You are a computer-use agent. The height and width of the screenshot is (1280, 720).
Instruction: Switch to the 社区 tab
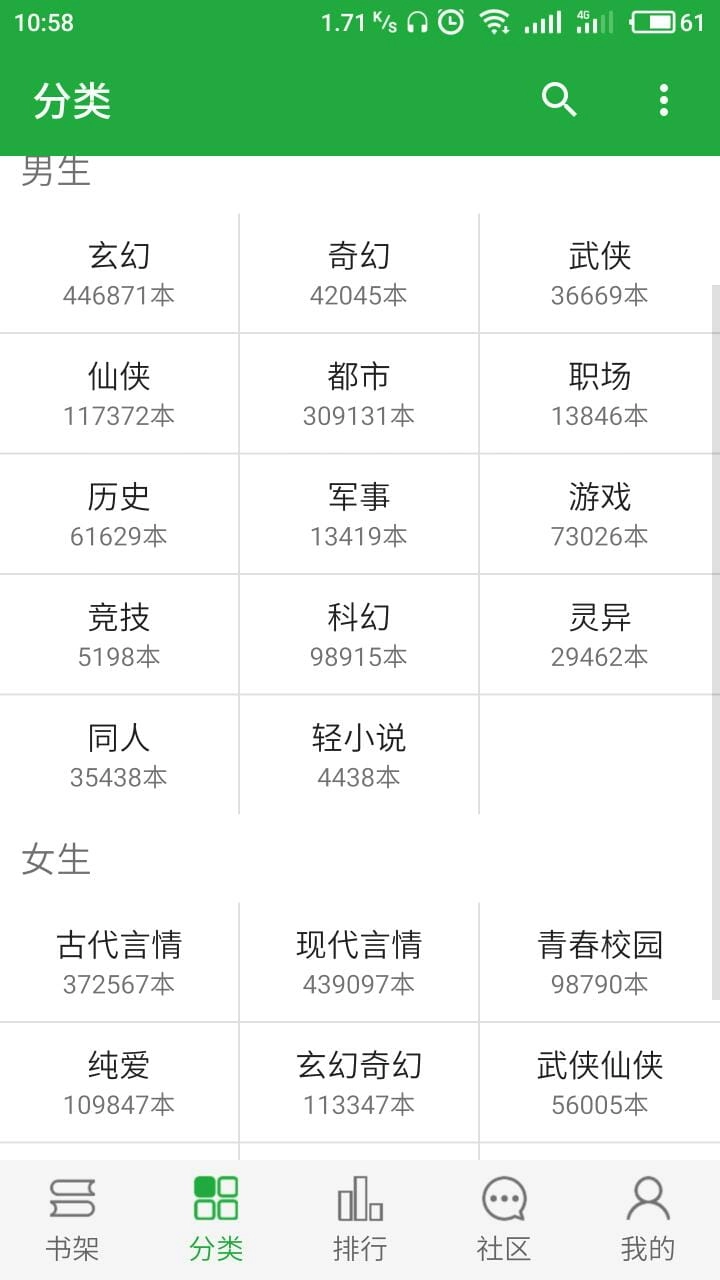(502, 1220)
